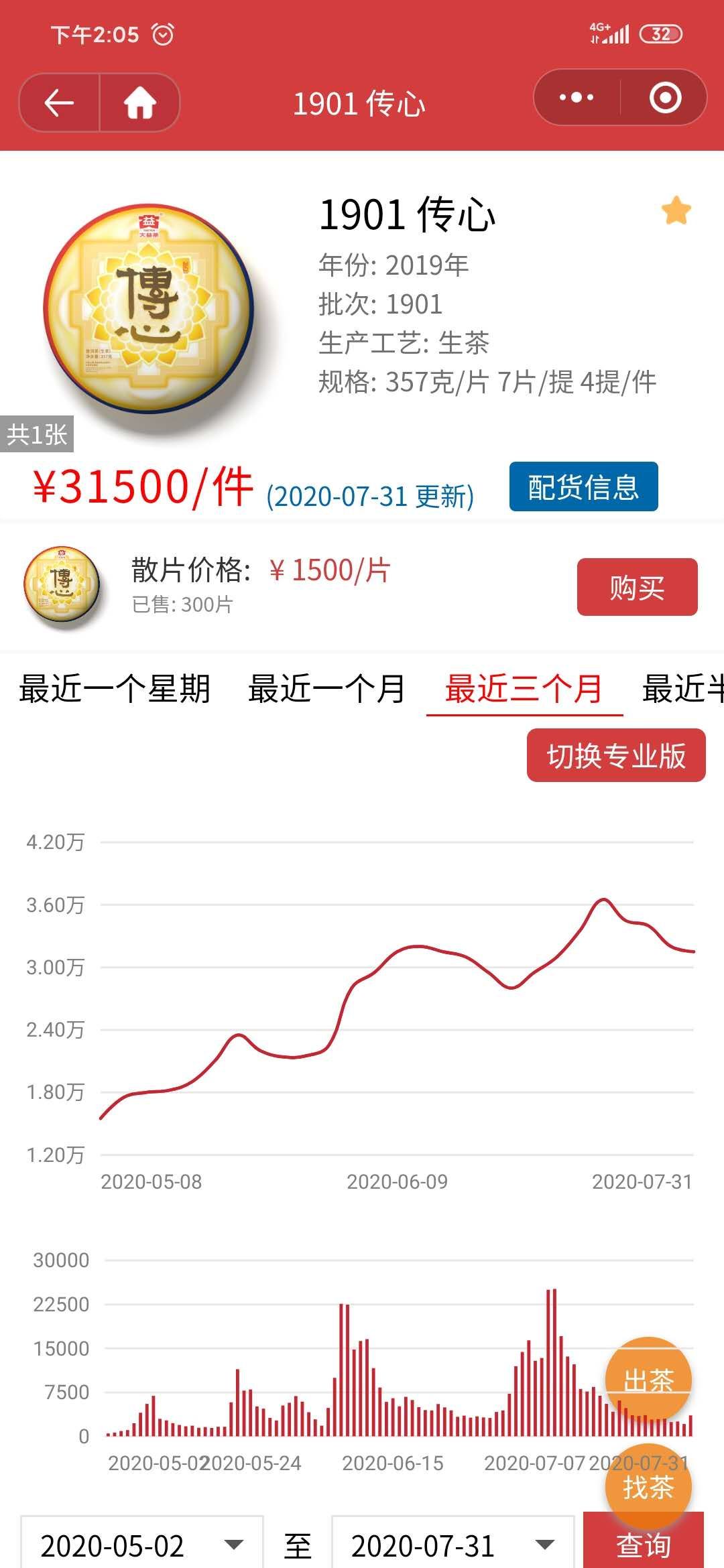Image resolution: width=724 pixels, height=1568 pixels.
Task: Open the three-dot more menu
Action: click(x=577, y=98)
